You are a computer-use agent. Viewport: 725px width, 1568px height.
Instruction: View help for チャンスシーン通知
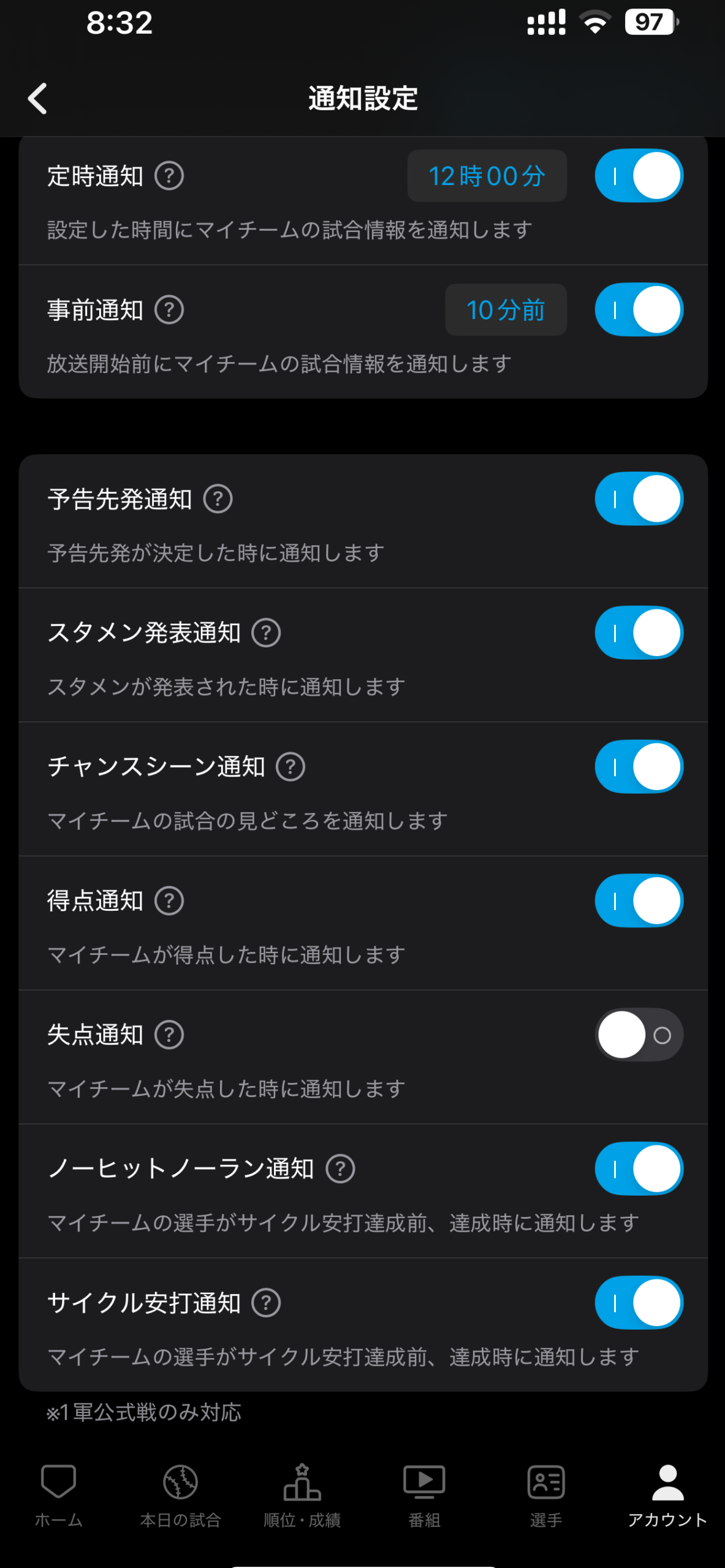tap(290, 767)
